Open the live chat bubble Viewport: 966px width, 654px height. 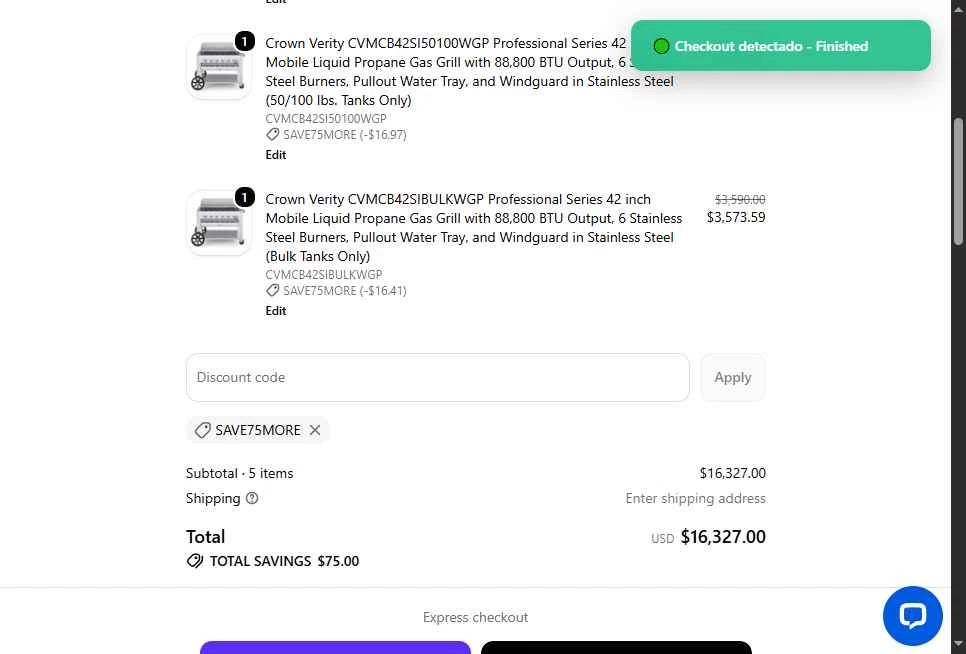[912, 615]
